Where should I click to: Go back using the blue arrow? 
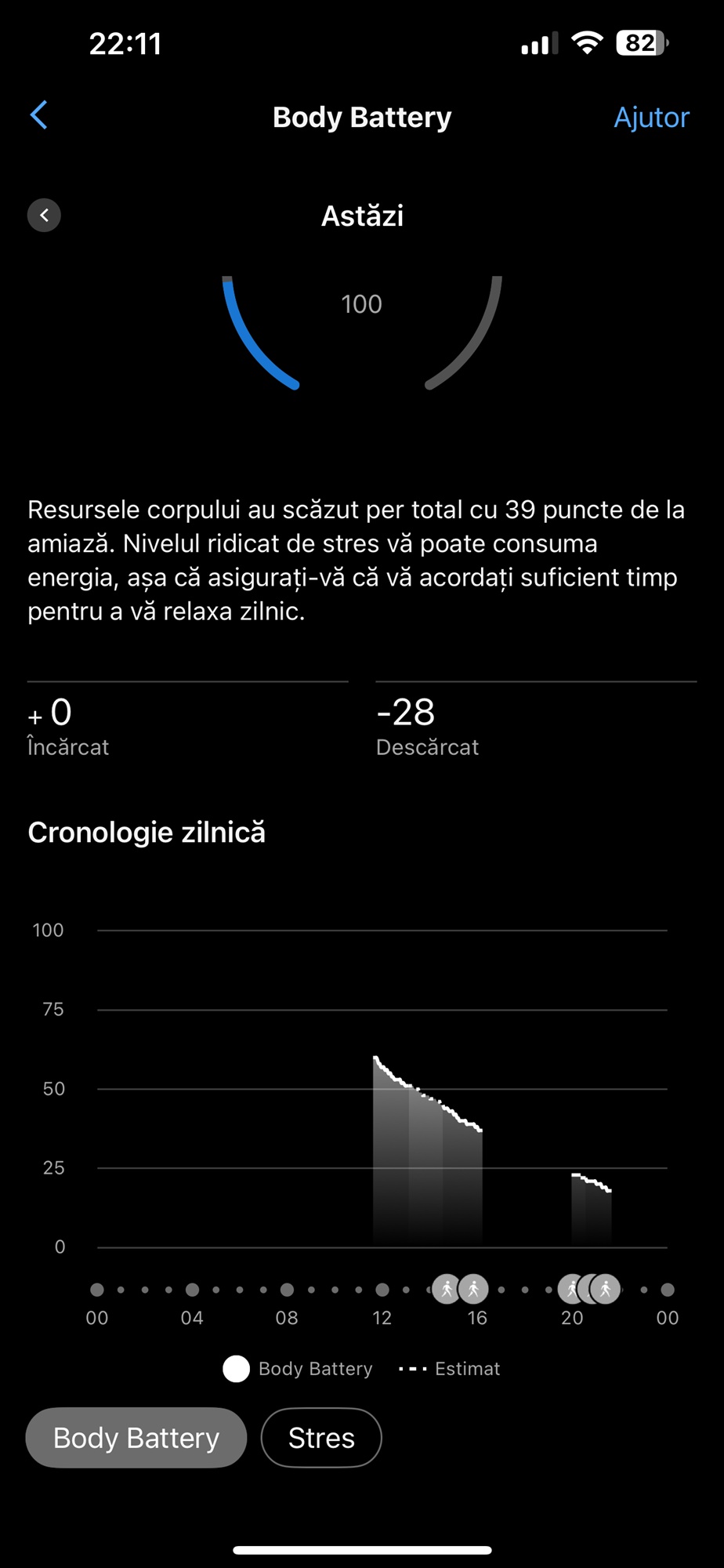click(39, 115)
